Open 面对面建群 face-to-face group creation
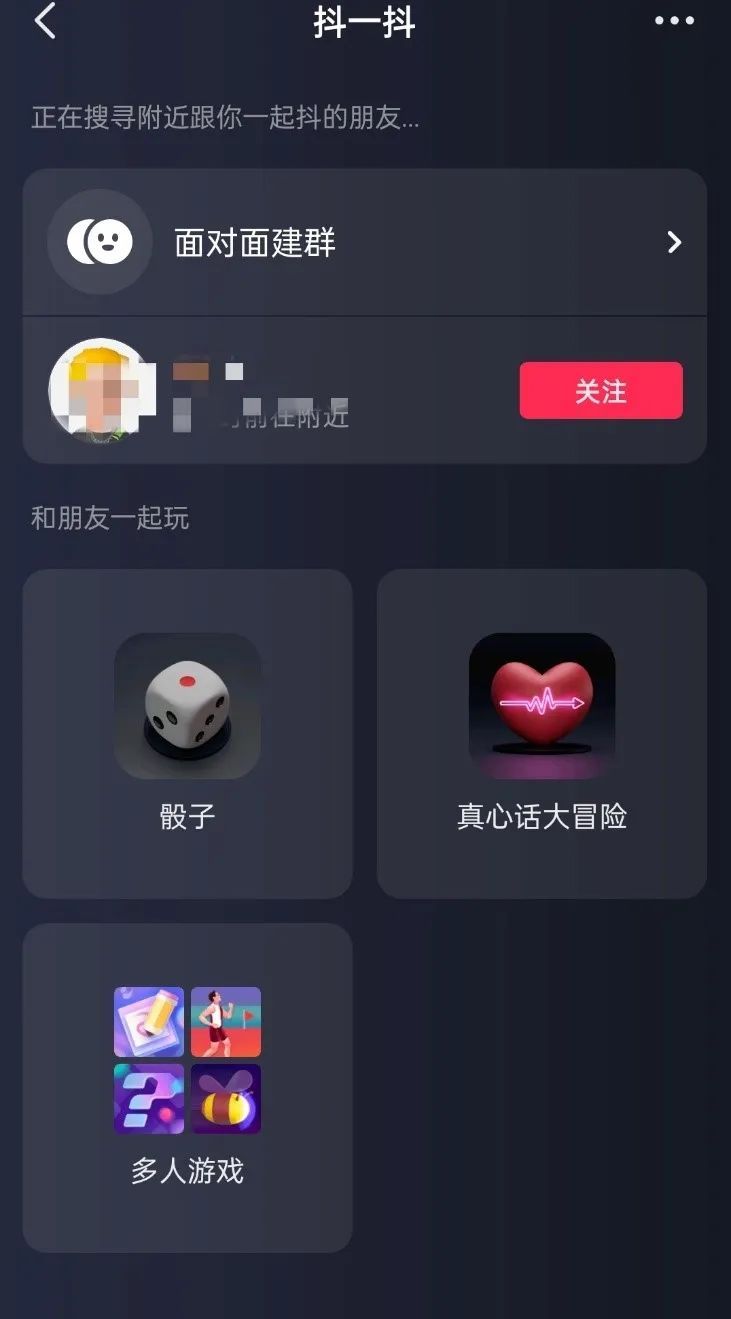 (364, 243)
